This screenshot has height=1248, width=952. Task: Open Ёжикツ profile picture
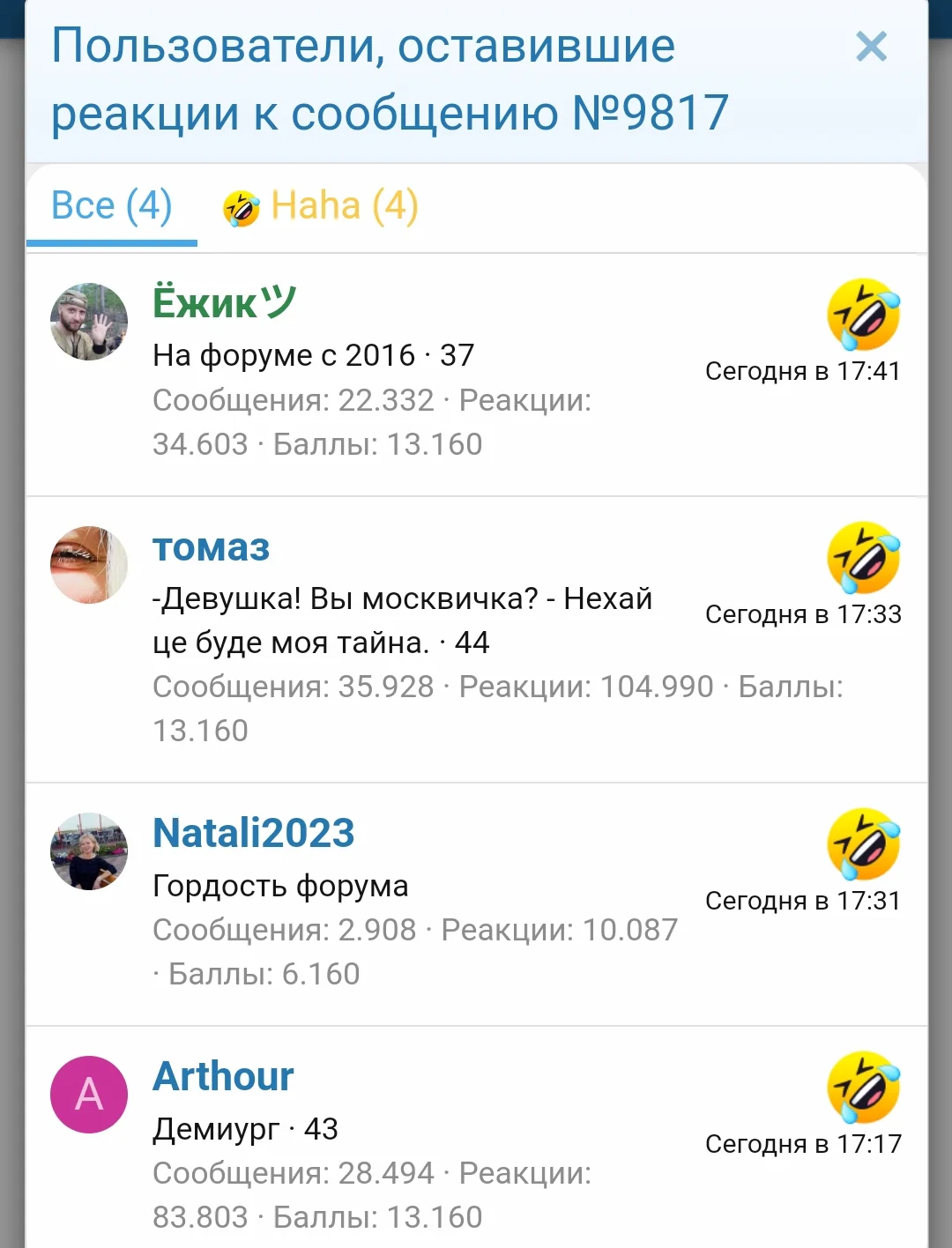(x=88, y=322)
